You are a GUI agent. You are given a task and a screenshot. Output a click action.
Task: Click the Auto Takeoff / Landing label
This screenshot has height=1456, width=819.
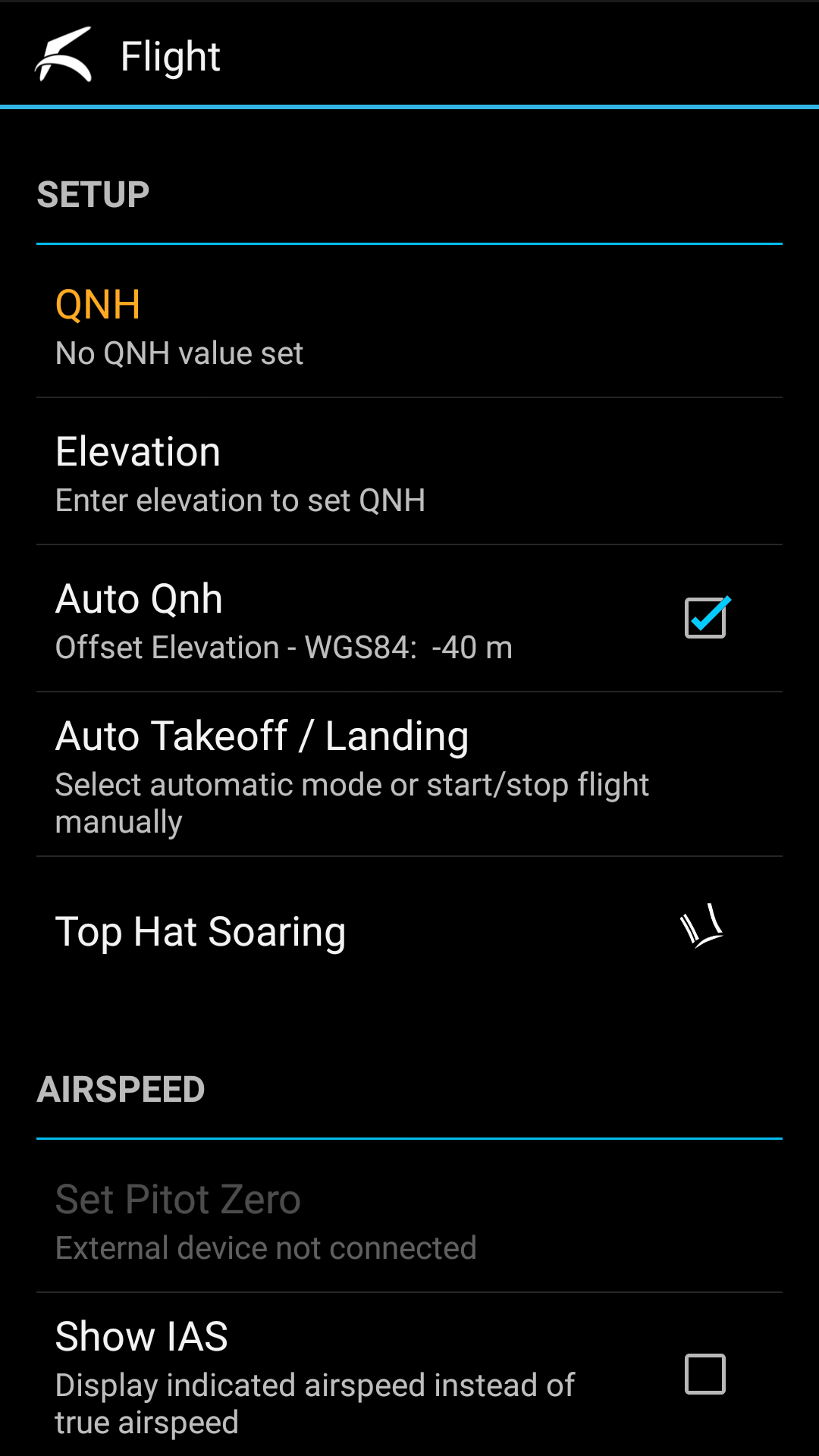pos(262,734)
